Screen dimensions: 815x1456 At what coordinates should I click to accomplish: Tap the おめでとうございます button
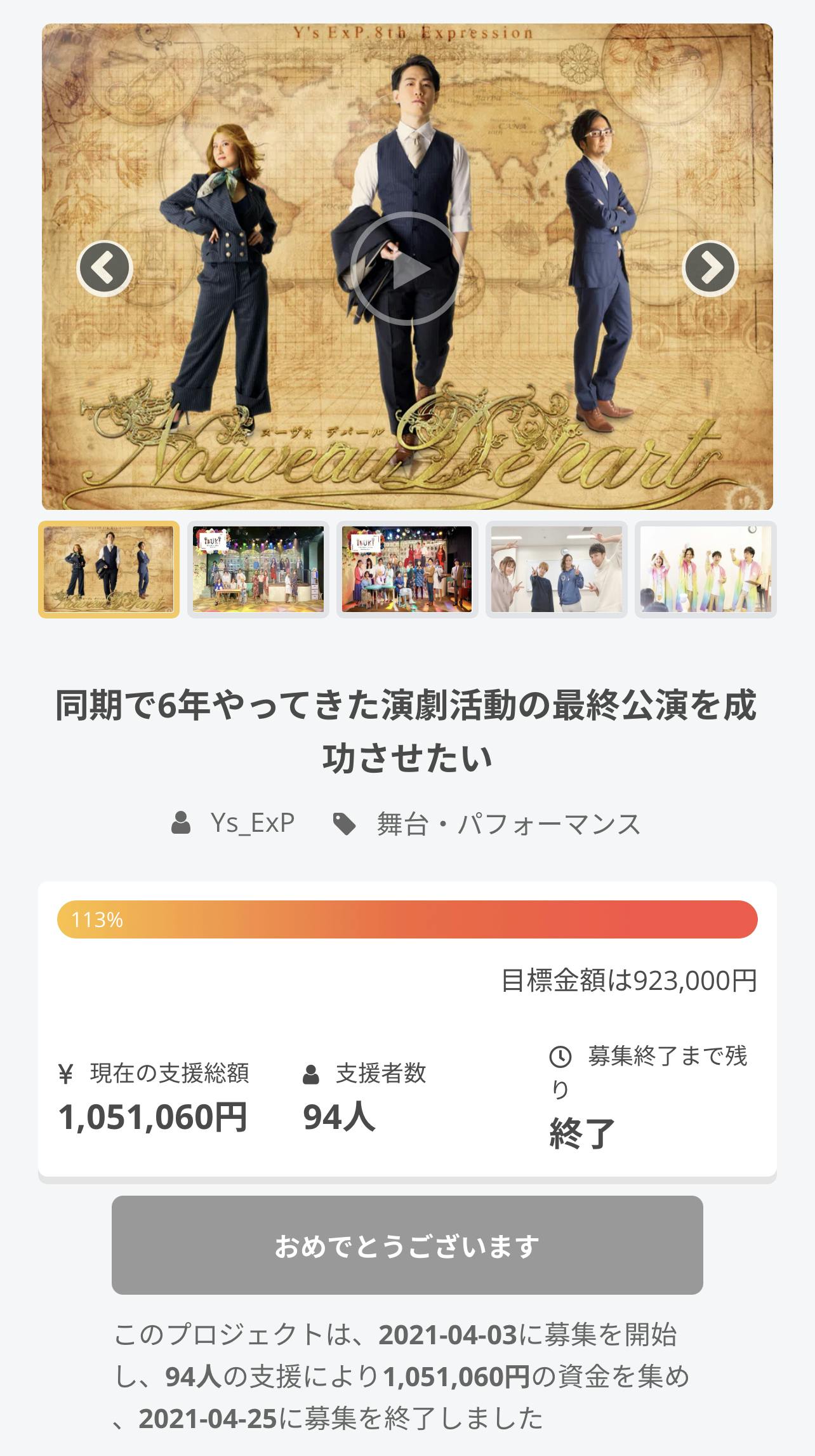click(x=407, y=1246)
